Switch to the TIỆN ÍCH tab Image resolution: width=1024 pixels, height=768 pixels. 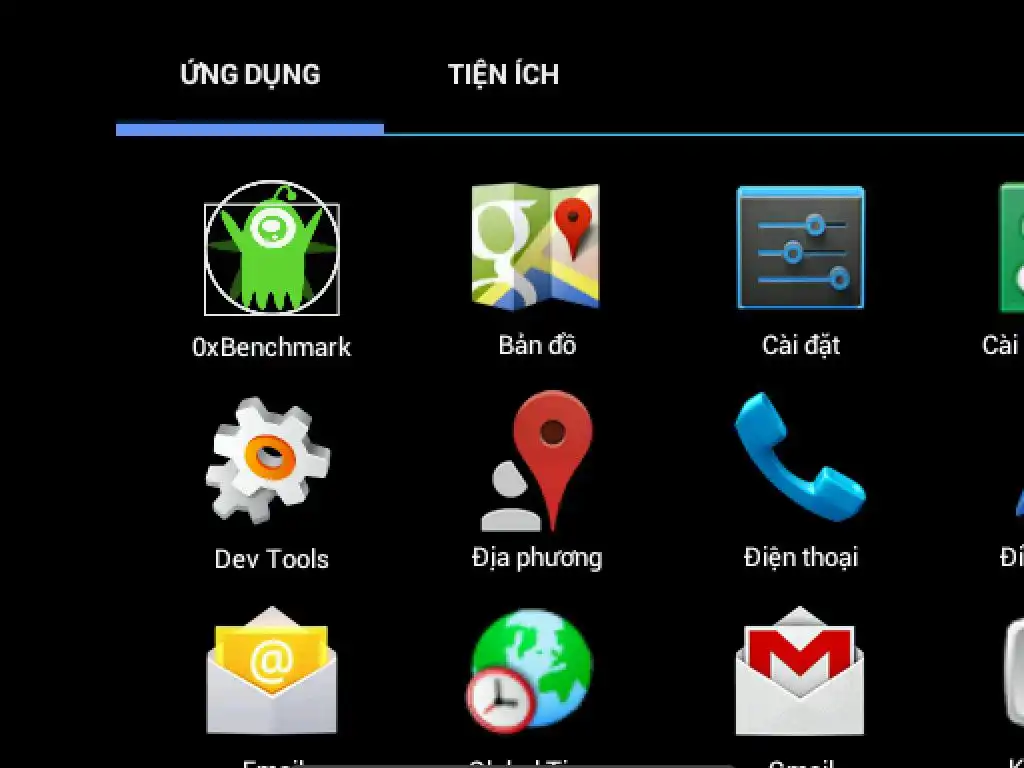click(x=503, y=75)
